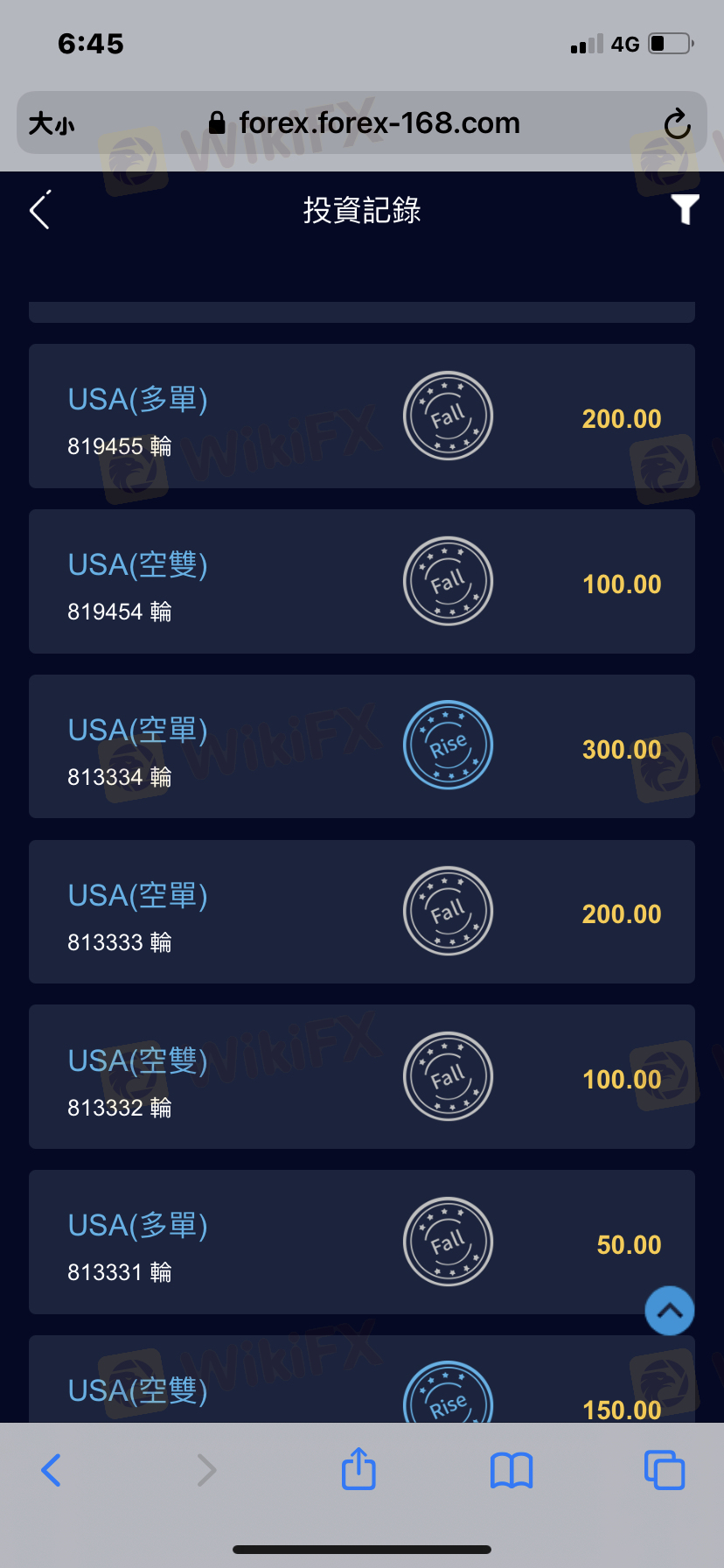Image resolution: width=724 pixels, height=1568 pixels.
Task: Go back from the 投資記錄 page
Action: pos(39,210)
